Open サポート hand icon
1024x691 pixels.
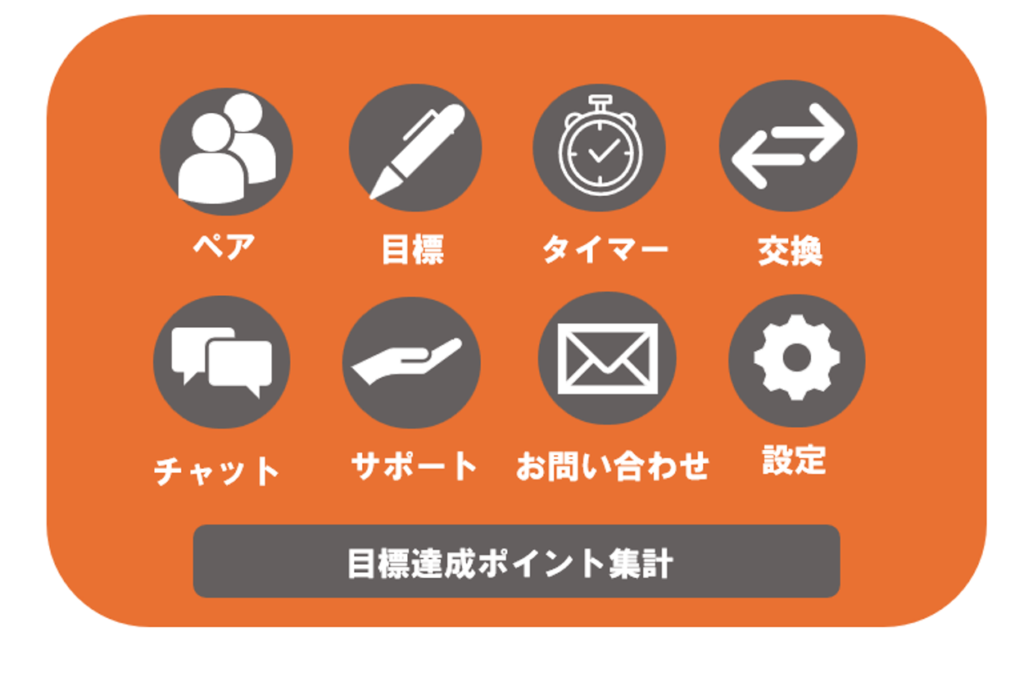point(411,361)
